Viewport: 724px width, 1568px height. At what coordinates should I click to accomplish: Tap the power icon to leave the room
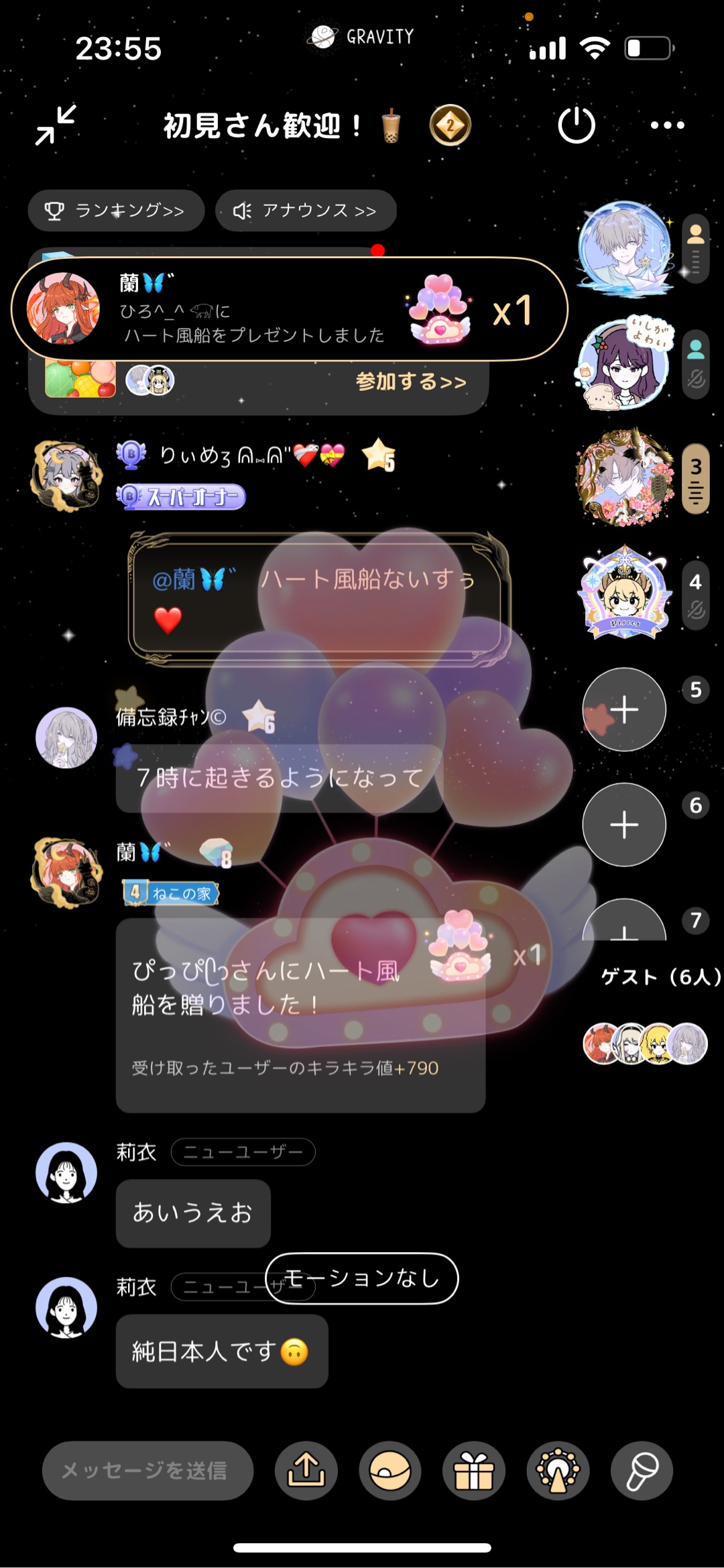point(576,125)
